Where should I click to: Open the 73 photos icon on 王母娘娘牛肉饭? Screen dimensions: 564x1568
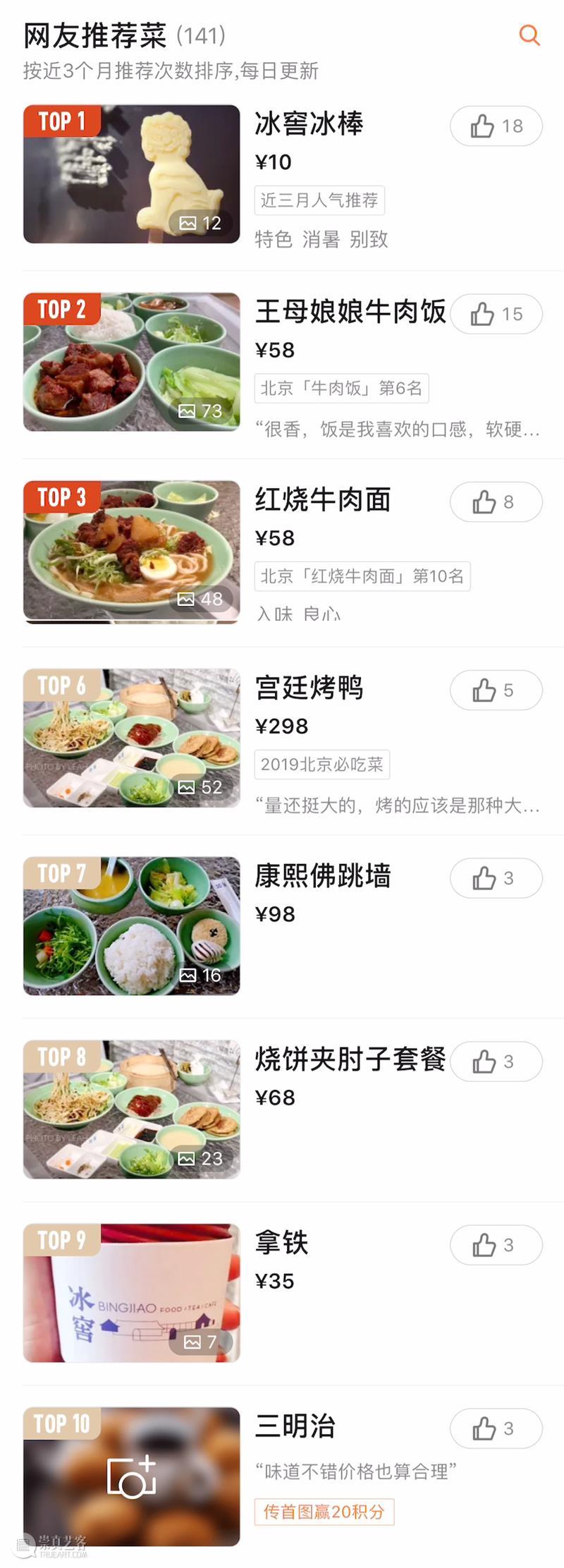point(200,410)
